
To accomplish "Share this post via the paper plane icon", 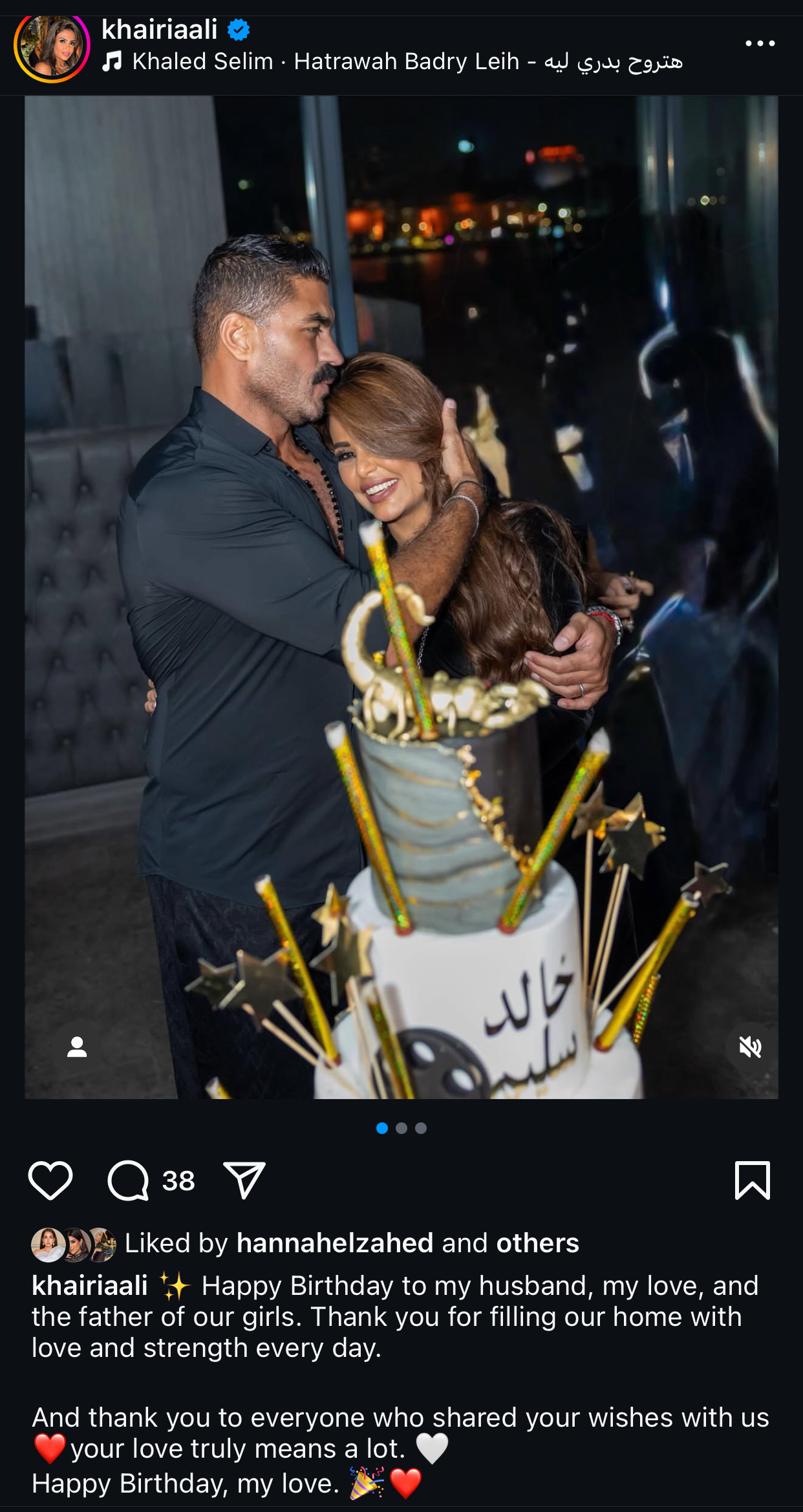I will (x=244, y=1181).
